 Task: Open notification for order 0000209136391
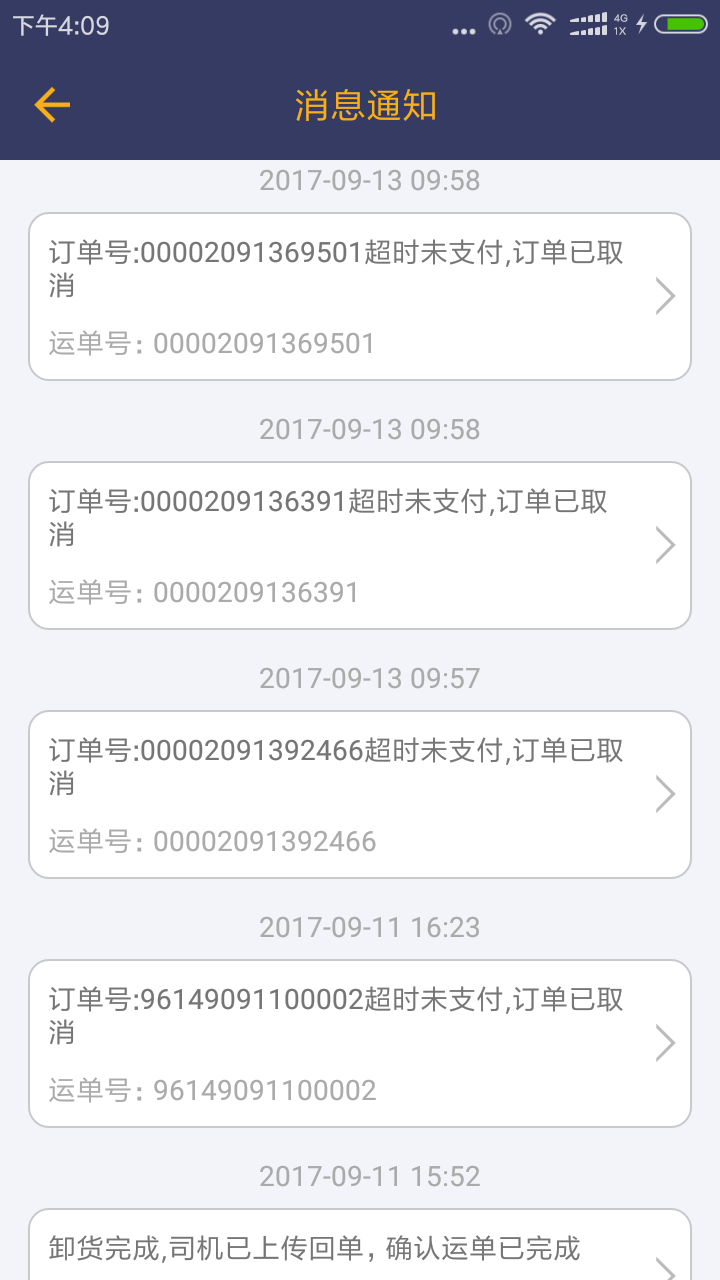[x=360, y=546]
